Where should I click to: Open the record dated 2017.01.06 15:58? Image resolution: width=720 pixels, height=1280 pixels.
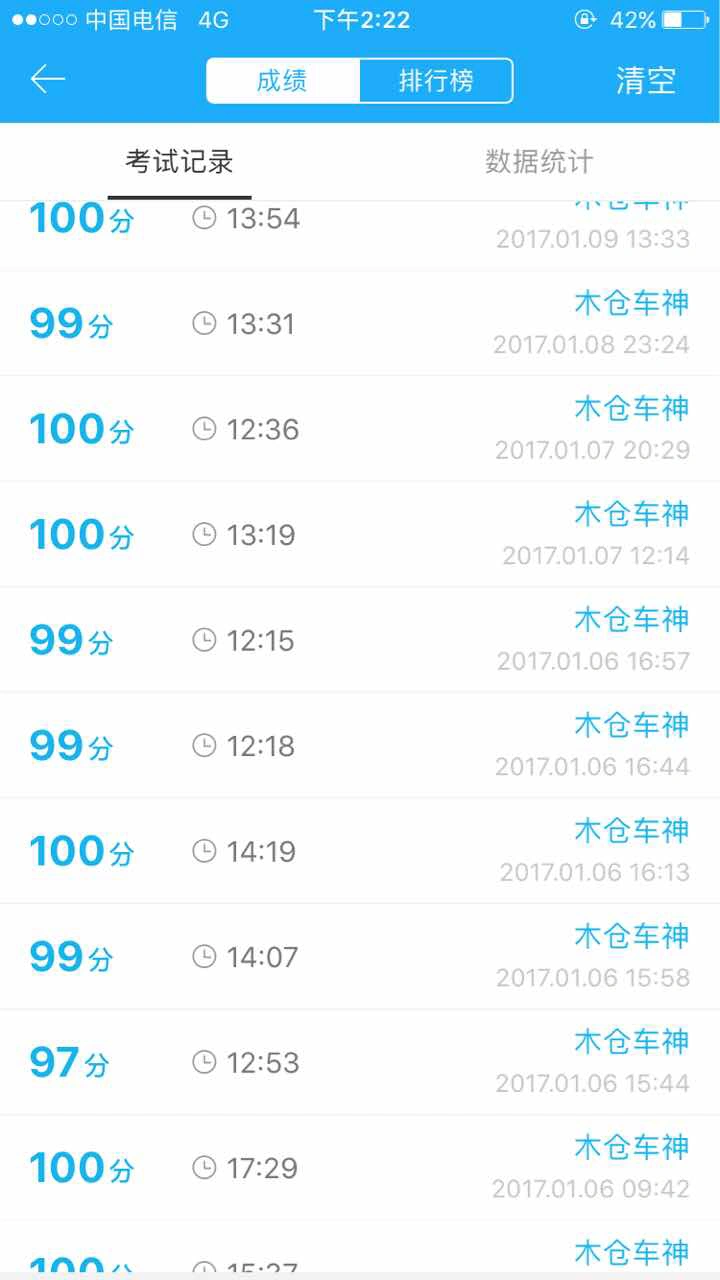(360, 957)
